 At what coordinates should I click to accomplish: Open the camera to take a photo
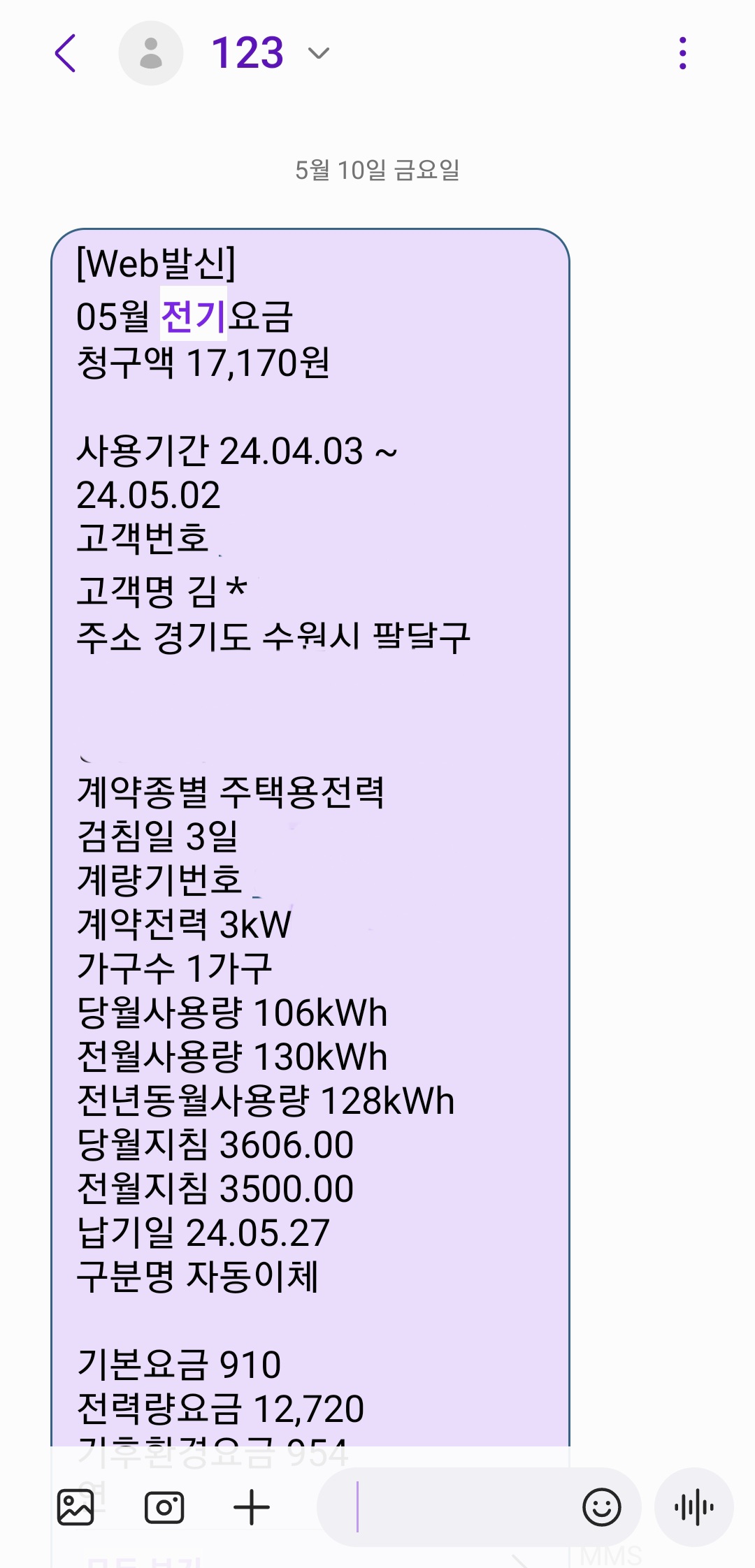tap(164, 1507)
